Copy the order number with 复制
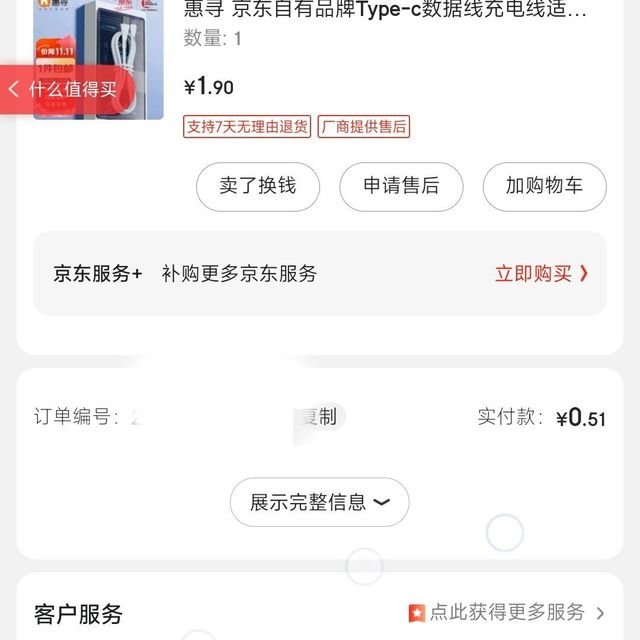This screenshot has height=640, width=640. 319,417
